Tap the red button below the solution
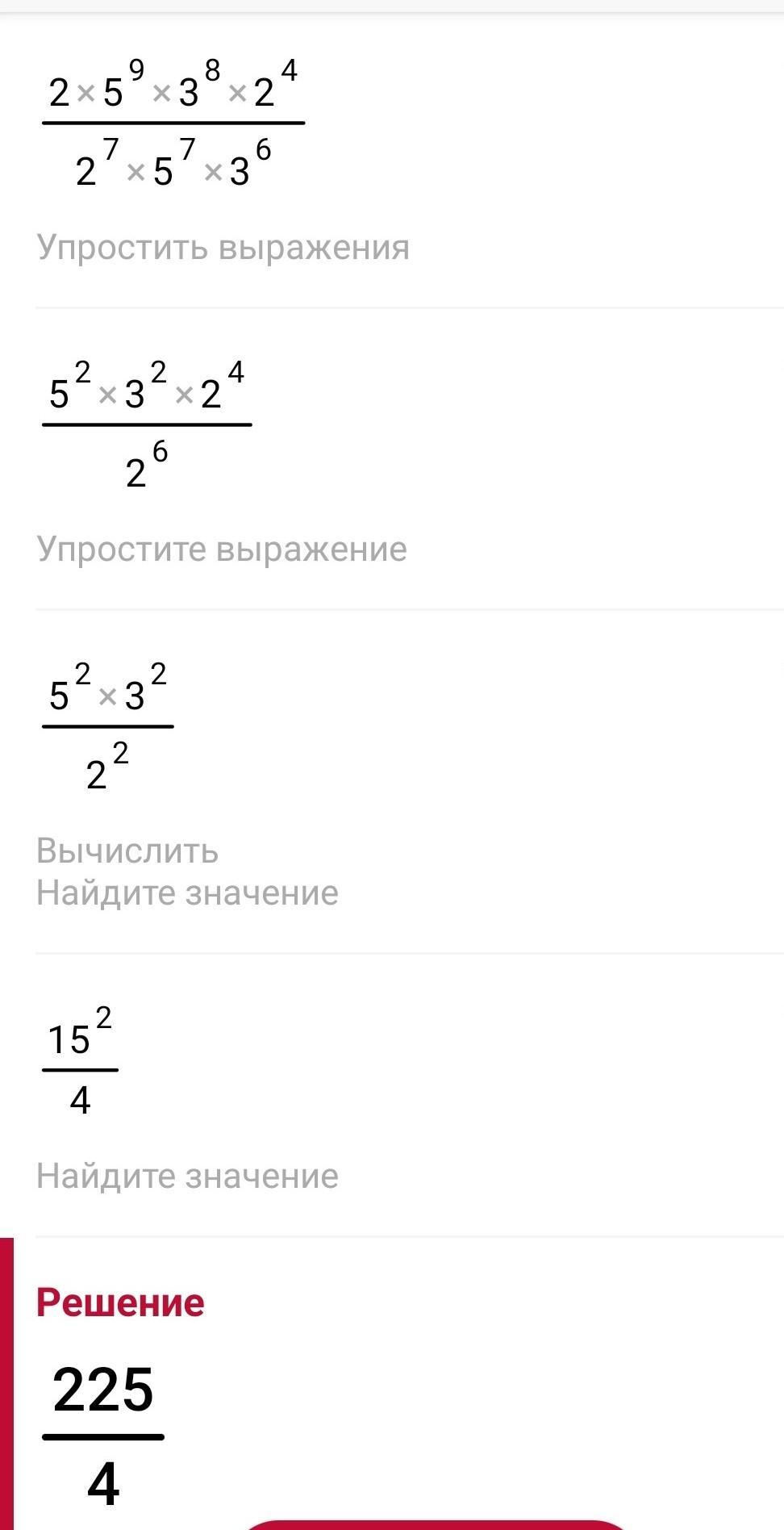Viewport: 784px width, 1530px height. (x=436, y=1523)
